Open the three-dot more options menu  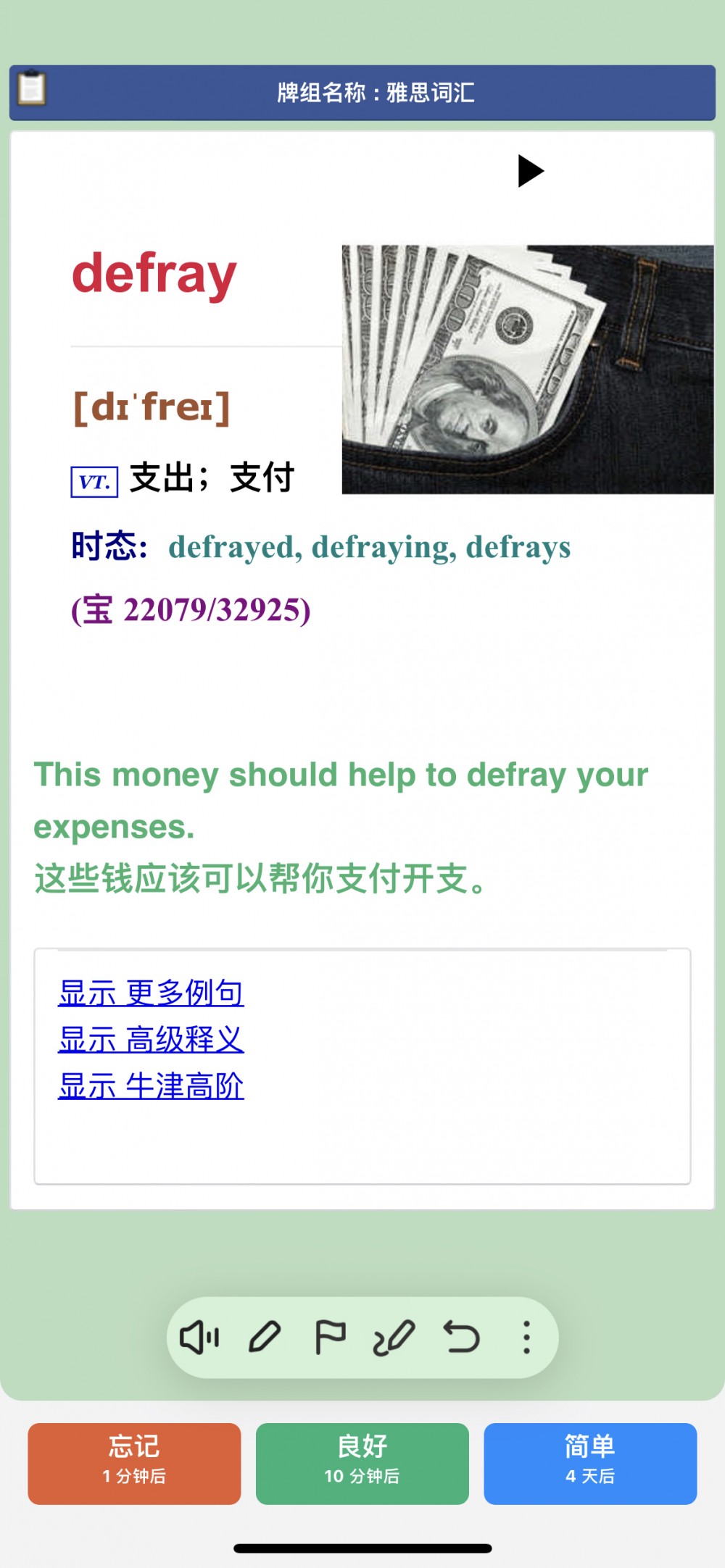[526, 1338]
